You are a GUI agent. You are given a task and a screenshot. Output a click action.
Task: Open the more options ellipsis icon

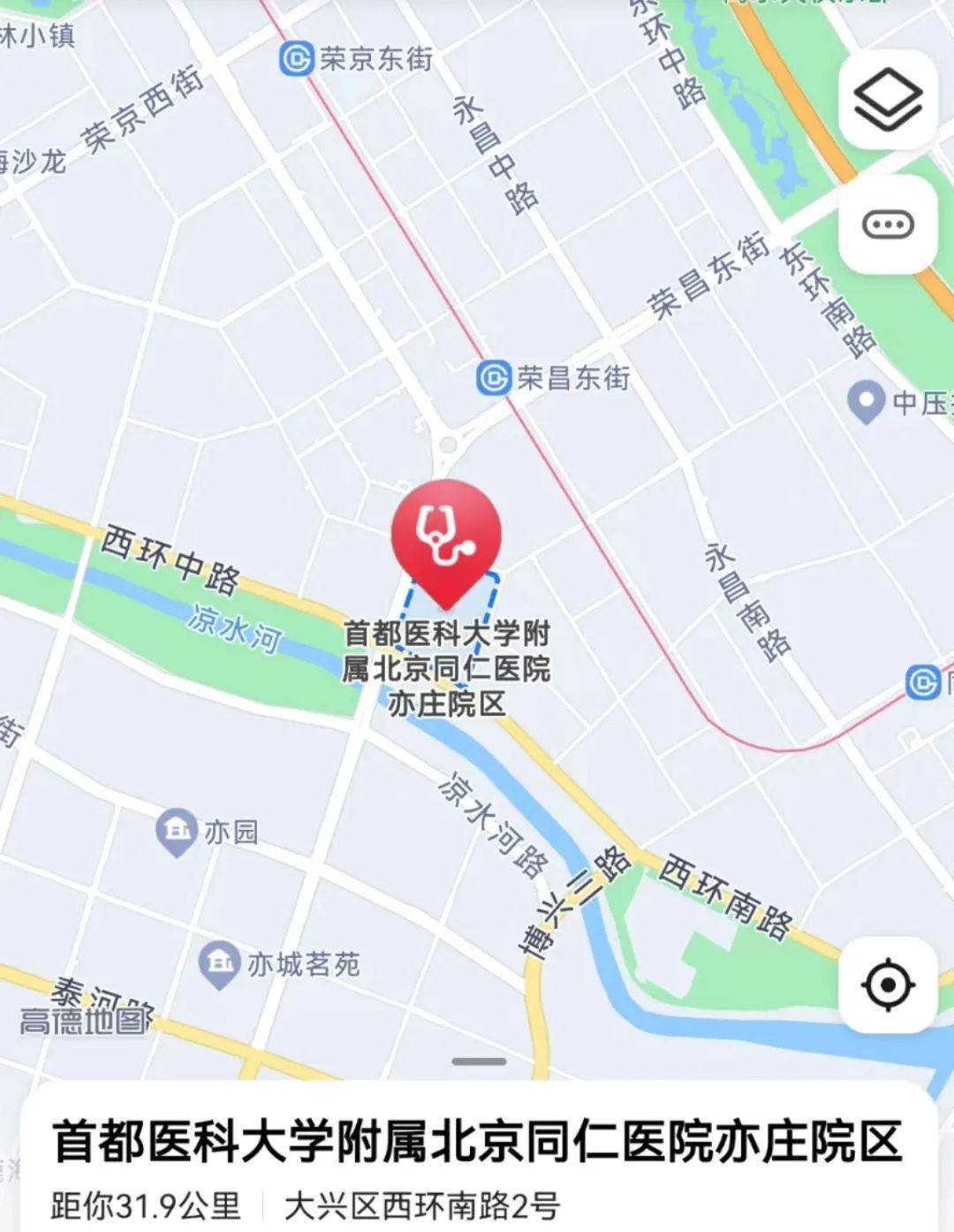point(890,224)
